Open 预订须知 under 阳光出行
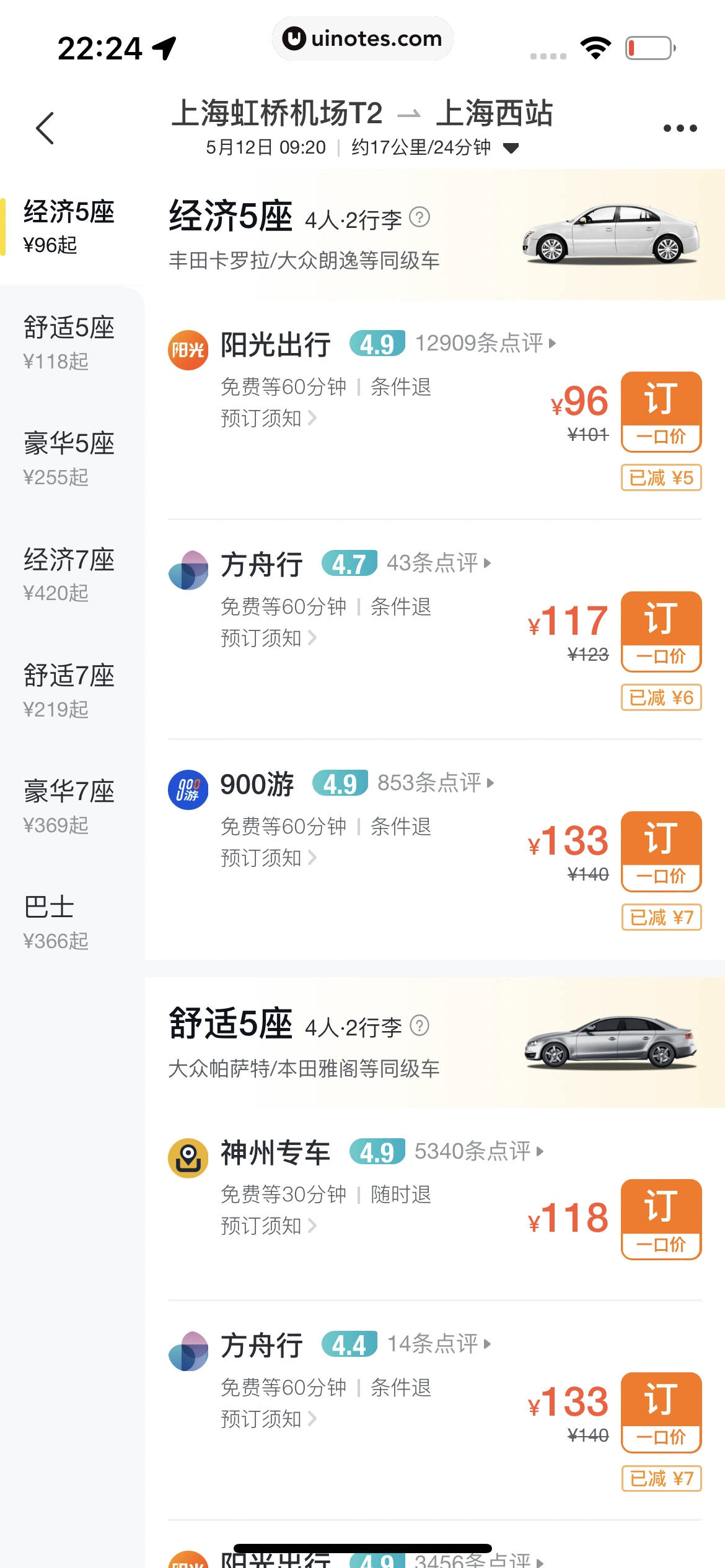Screen dimensions: 725x1568 coord(268,418)
